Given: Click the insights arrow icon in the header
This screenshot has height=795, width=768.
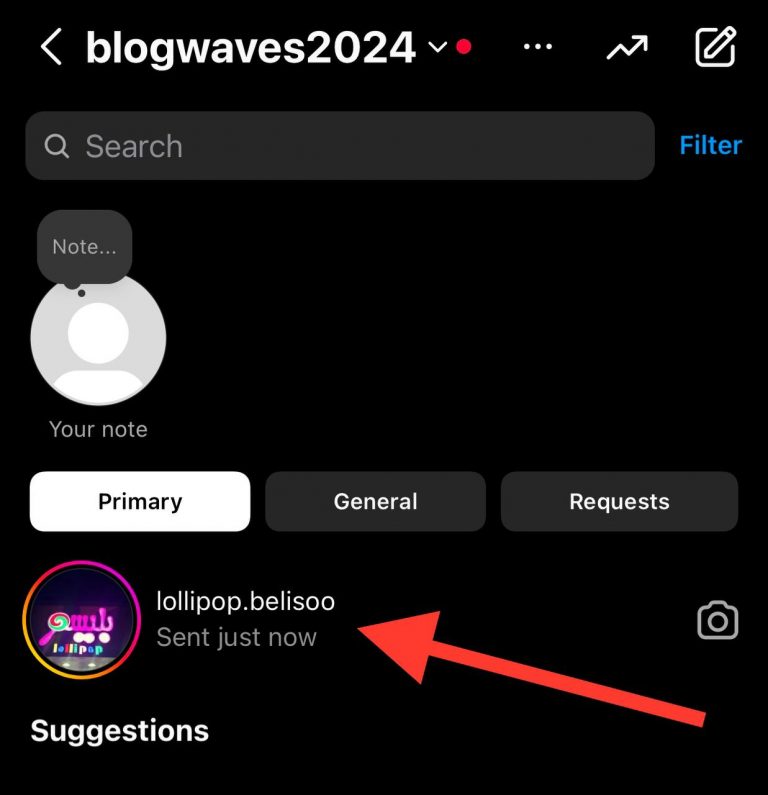Looking at the screenshot, I should pyautogui.click(x=627, y=47).
